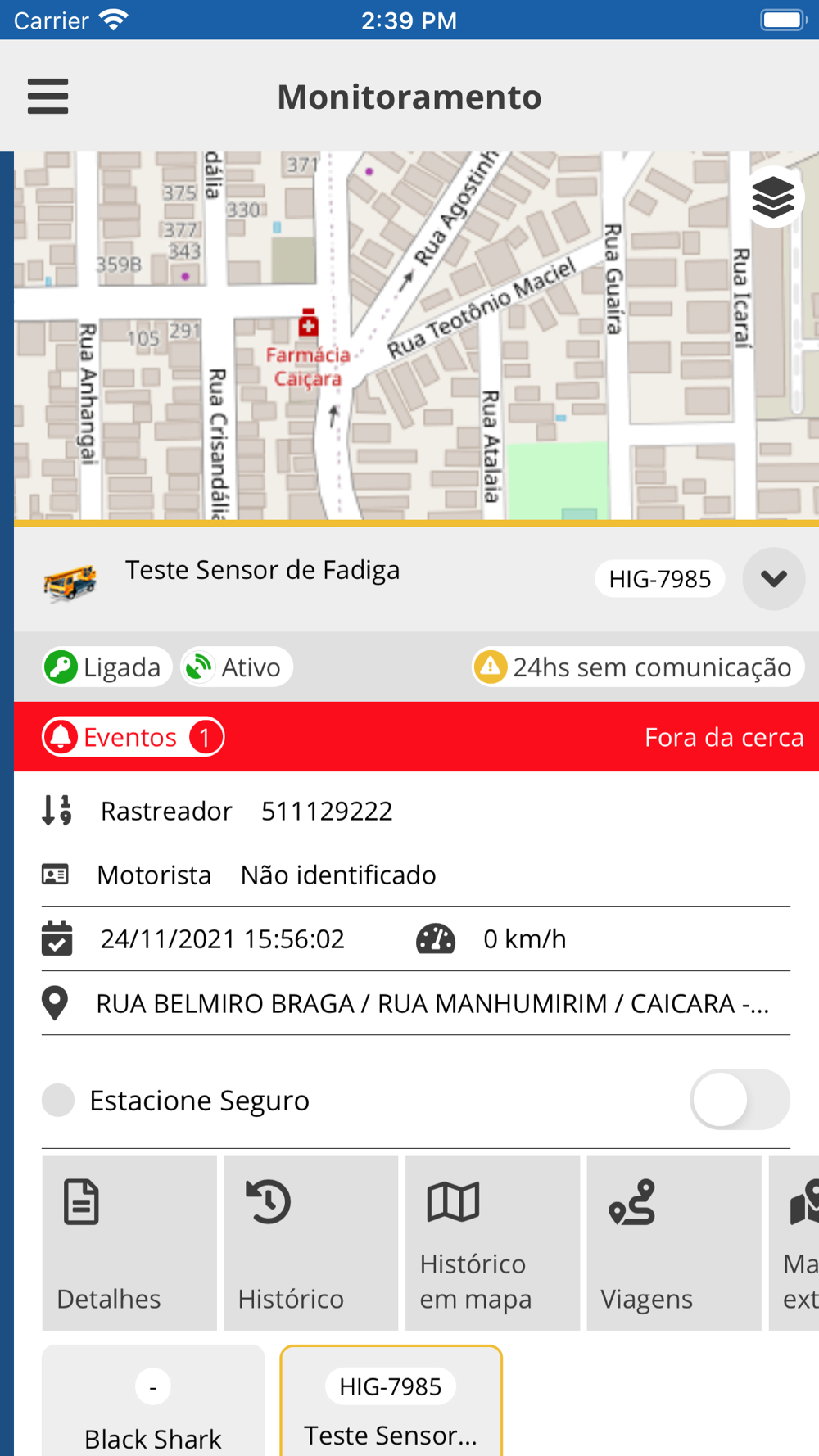Open the Eventos alerts badge
The image size is (819, 1456).
point(133,737)
